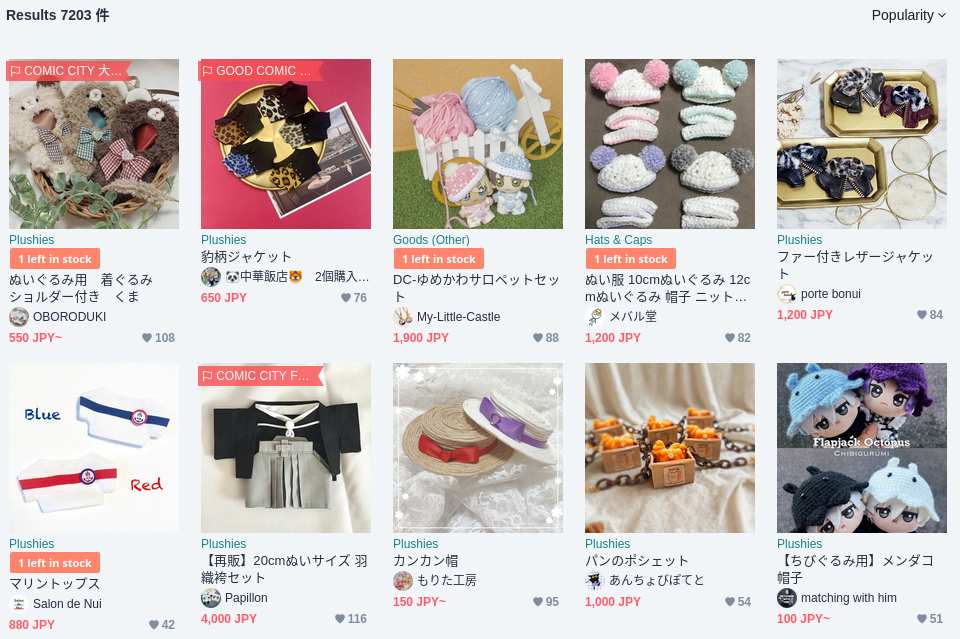The height and width of the screenshot is (639, 960).
Task: Visit the porte bonui shop
Action: [x=830, y=294]
